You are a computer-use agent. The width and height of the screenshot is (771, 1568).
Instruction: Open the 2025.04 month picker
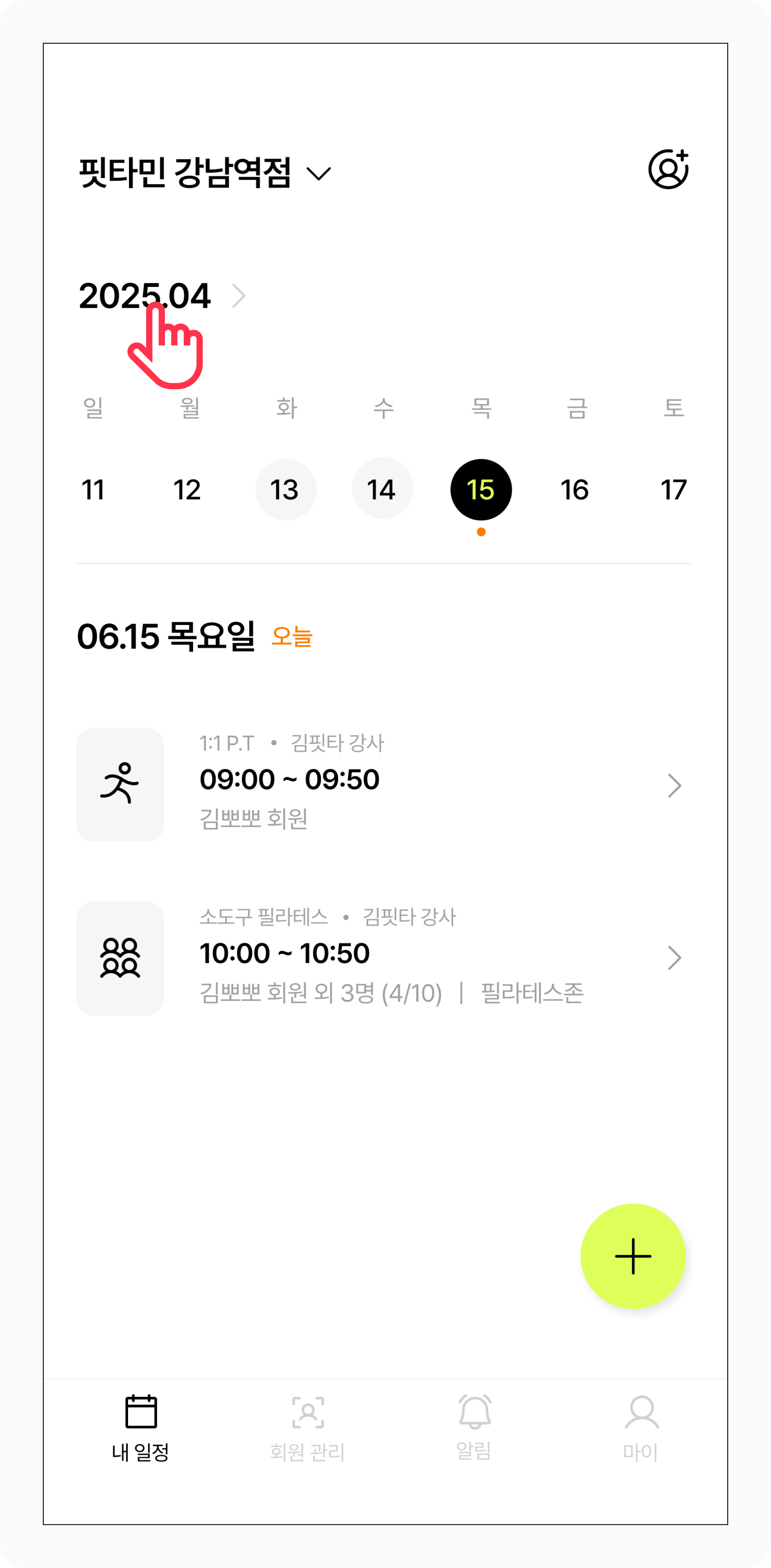pos(162,296)
